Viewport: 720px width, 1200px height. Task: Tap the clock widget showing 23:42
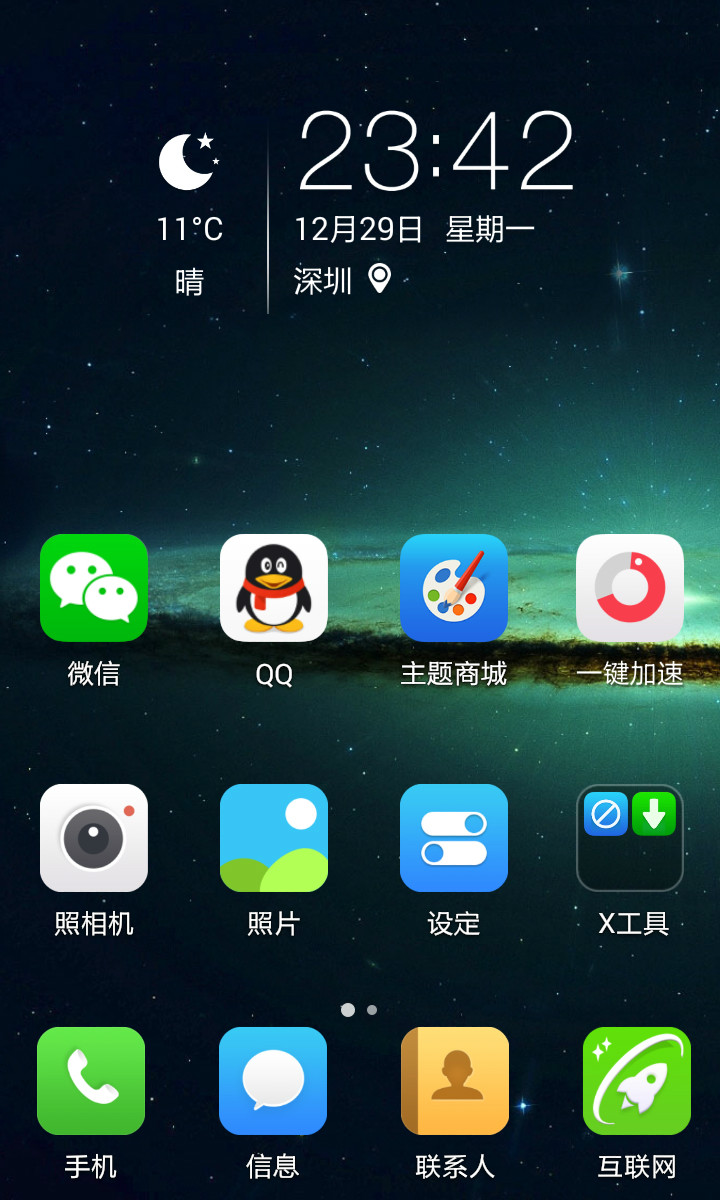436,152
